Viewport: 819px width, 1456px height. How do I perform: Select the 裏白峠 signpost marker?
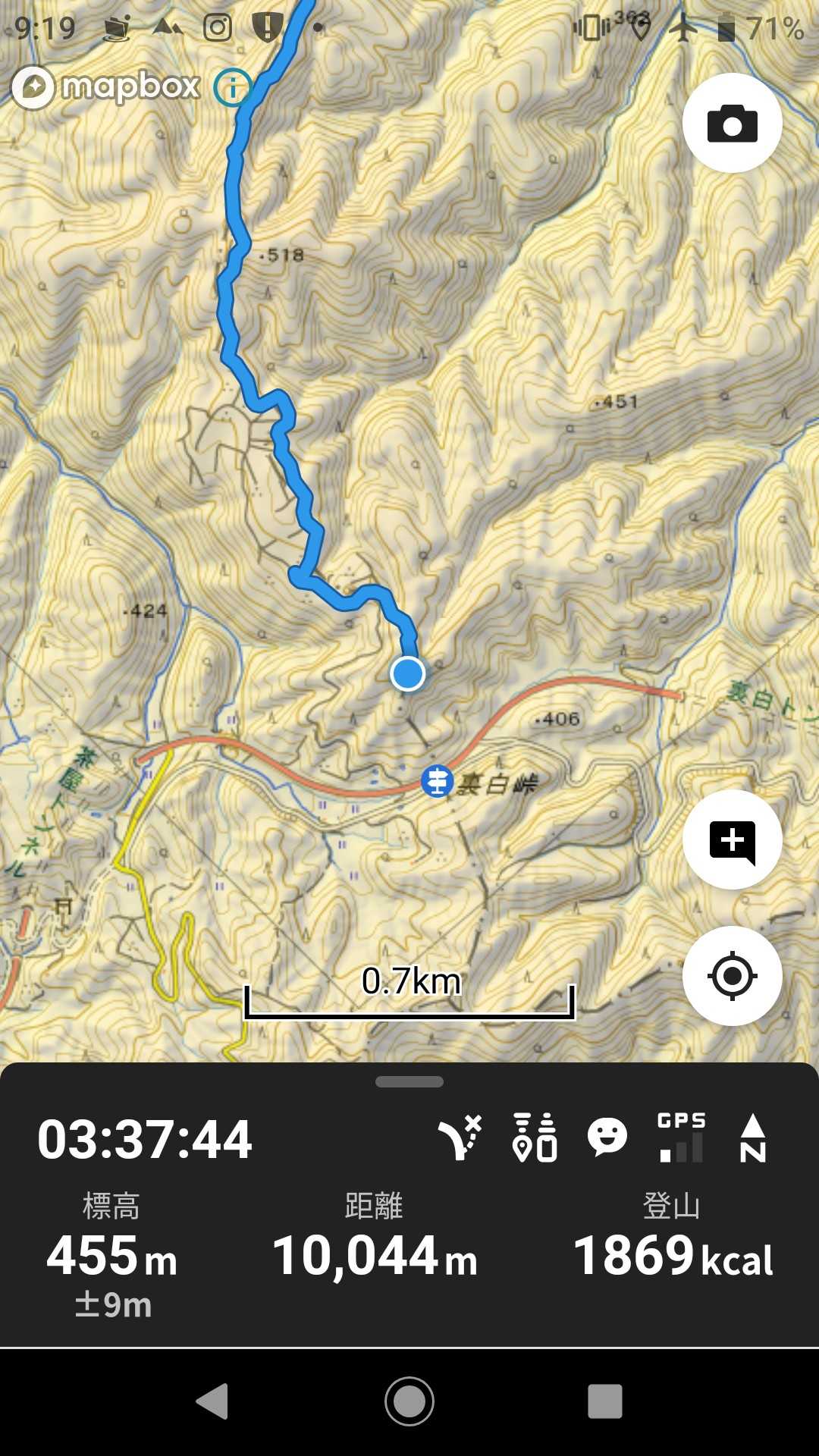(438, 781)
